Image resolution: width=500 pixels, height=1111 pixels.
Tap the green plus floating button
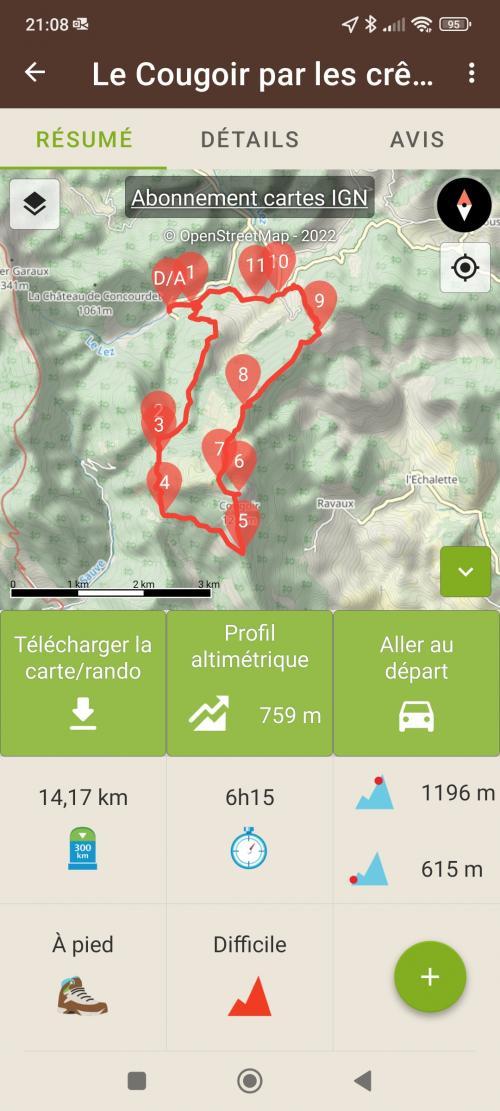click(430, 976)
